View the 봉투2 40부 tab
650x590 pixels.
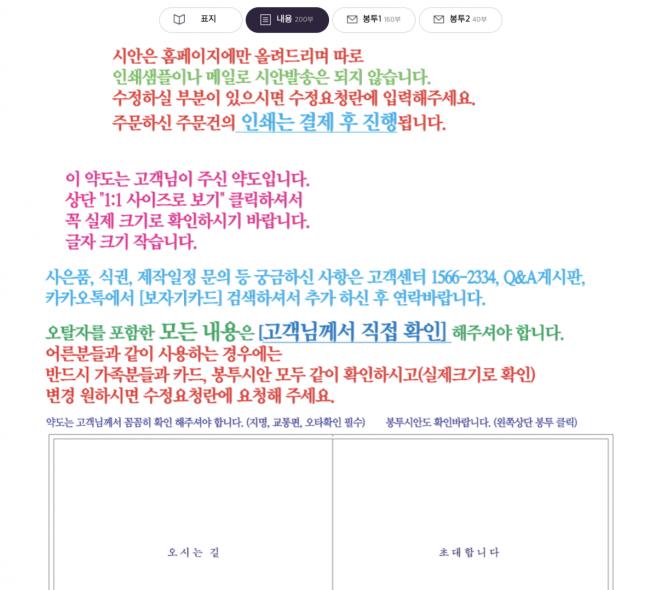pyautogui.click(x=460, y=20)
